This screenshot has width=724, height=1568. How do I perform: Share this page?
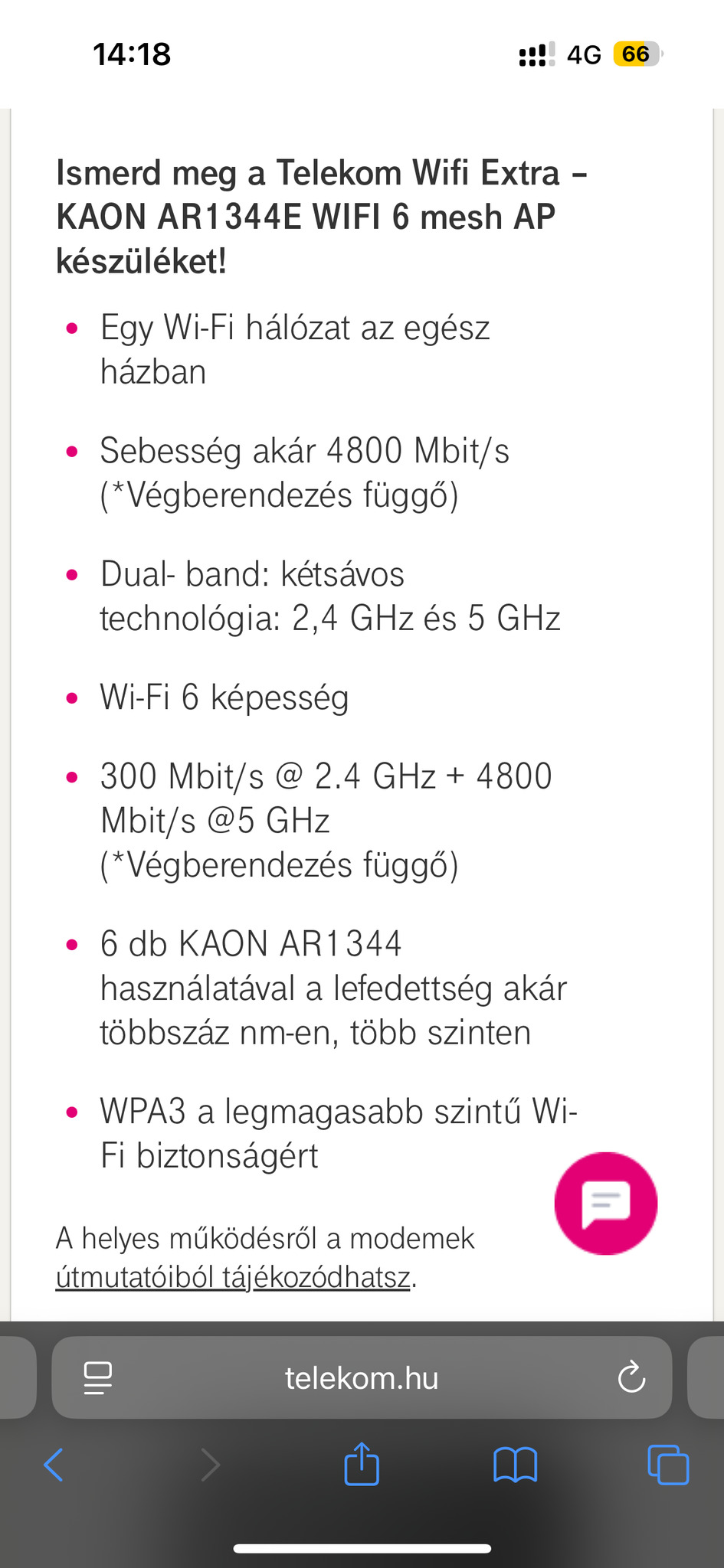pyautogui.click(x=362, y=1464)
